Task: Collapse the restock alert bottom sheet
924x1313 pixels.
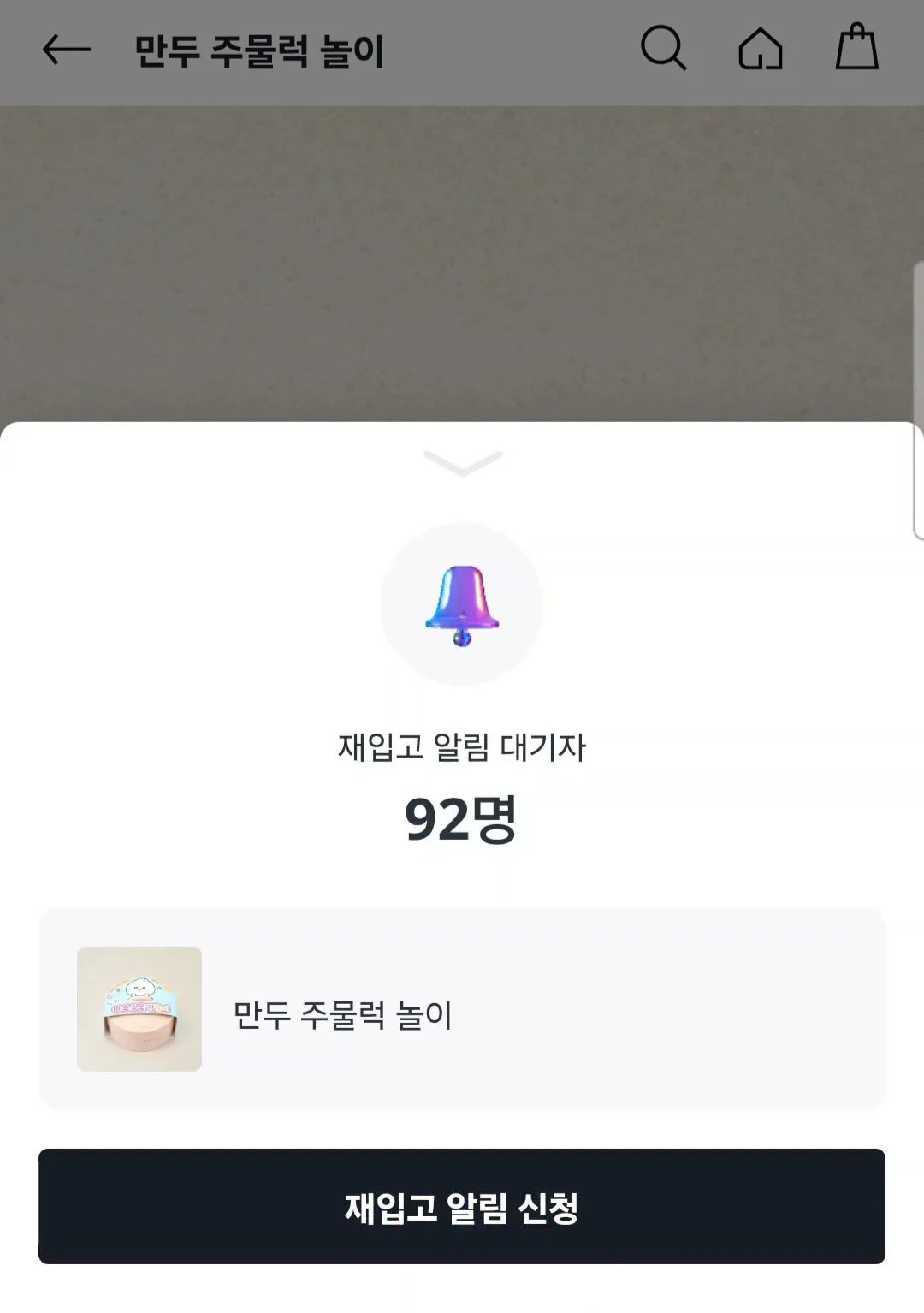Action: point(462,463)
